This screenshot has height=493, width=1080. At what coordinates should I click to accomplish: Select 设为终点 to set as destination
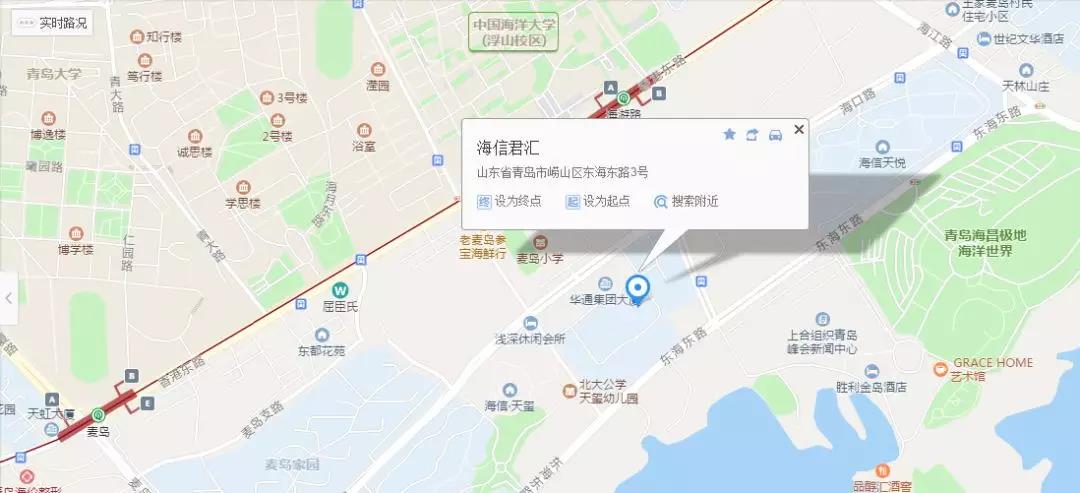click(x=510, y=201)
